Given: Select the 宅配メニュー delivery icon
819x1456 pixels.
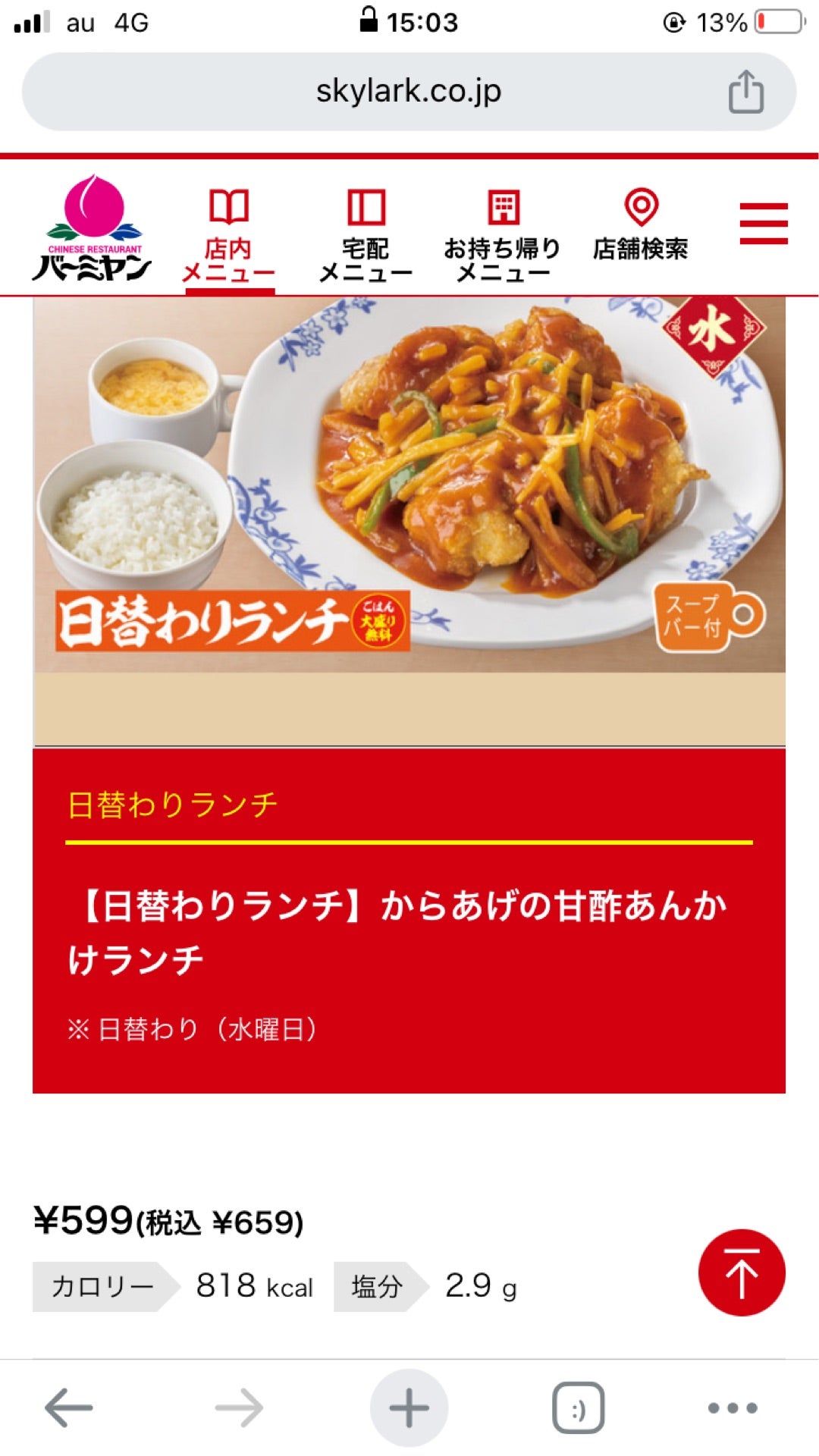Looking at the screenshot, I should pyautogui.click(x=367, y=206).
